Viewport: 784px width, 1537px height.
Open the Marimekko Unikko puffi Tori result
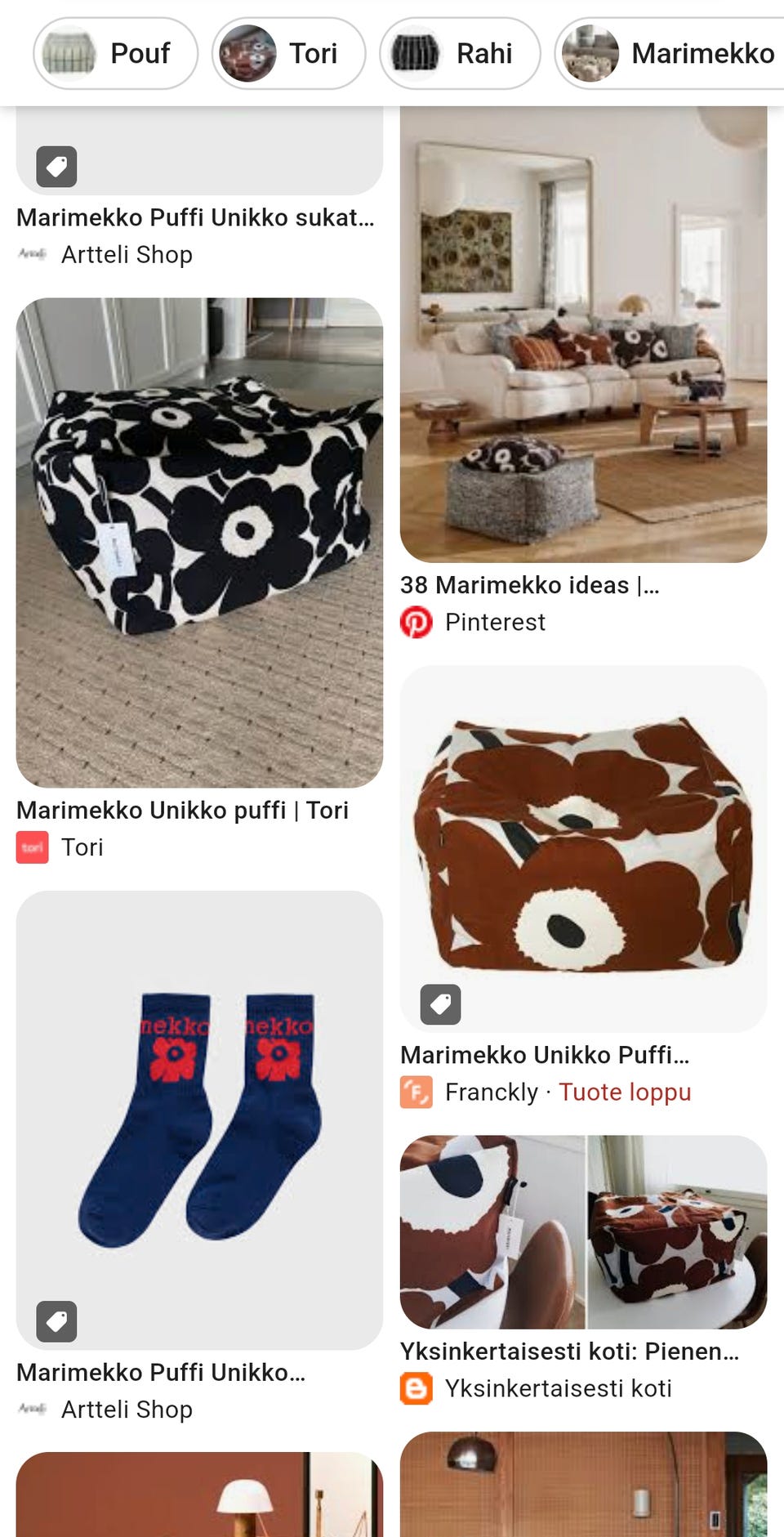tap(199, 543)
